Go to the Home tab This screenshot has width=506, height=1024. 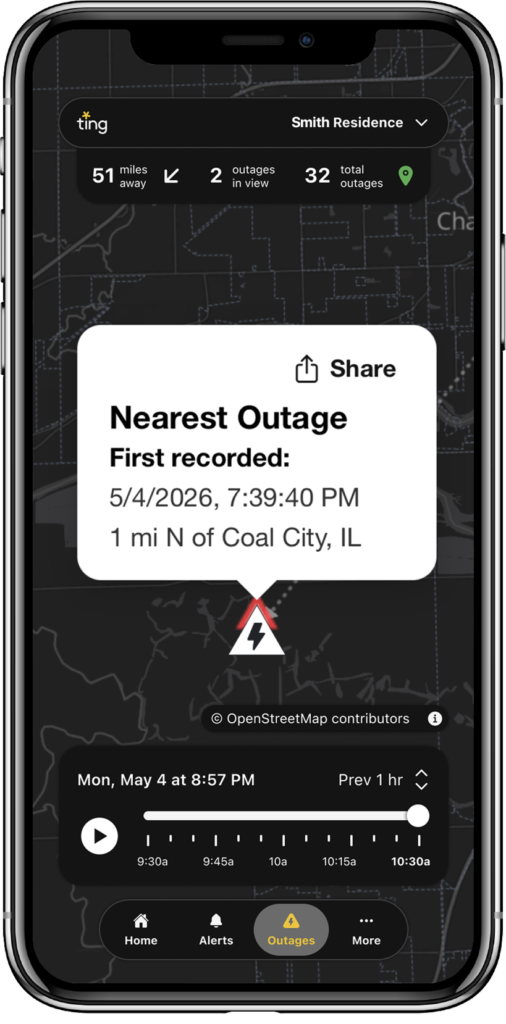pyautogui.click(x=141, y=931)
